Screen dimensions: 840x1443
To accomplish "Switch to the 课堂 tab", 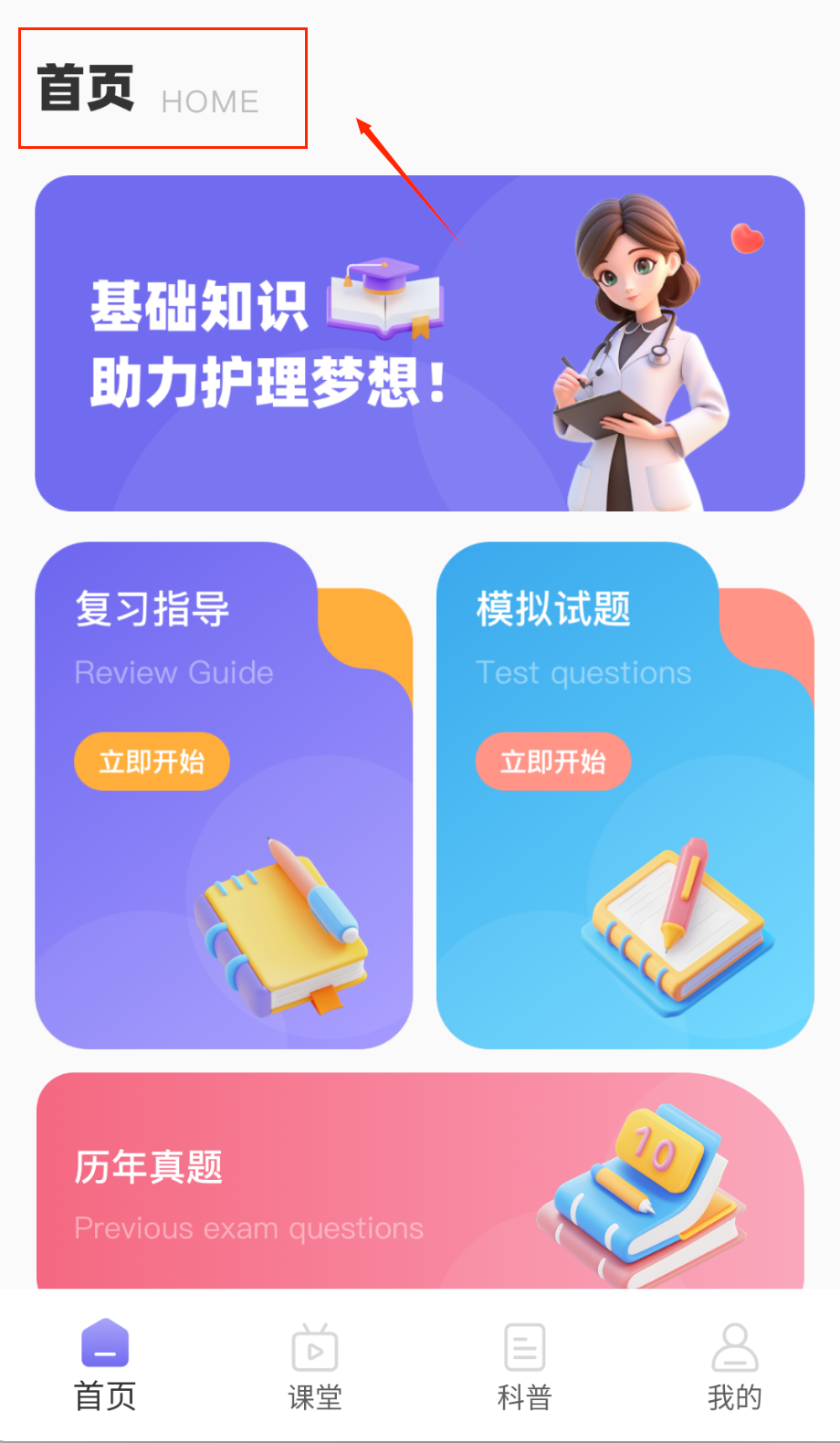I will [x=315, y=1365].
